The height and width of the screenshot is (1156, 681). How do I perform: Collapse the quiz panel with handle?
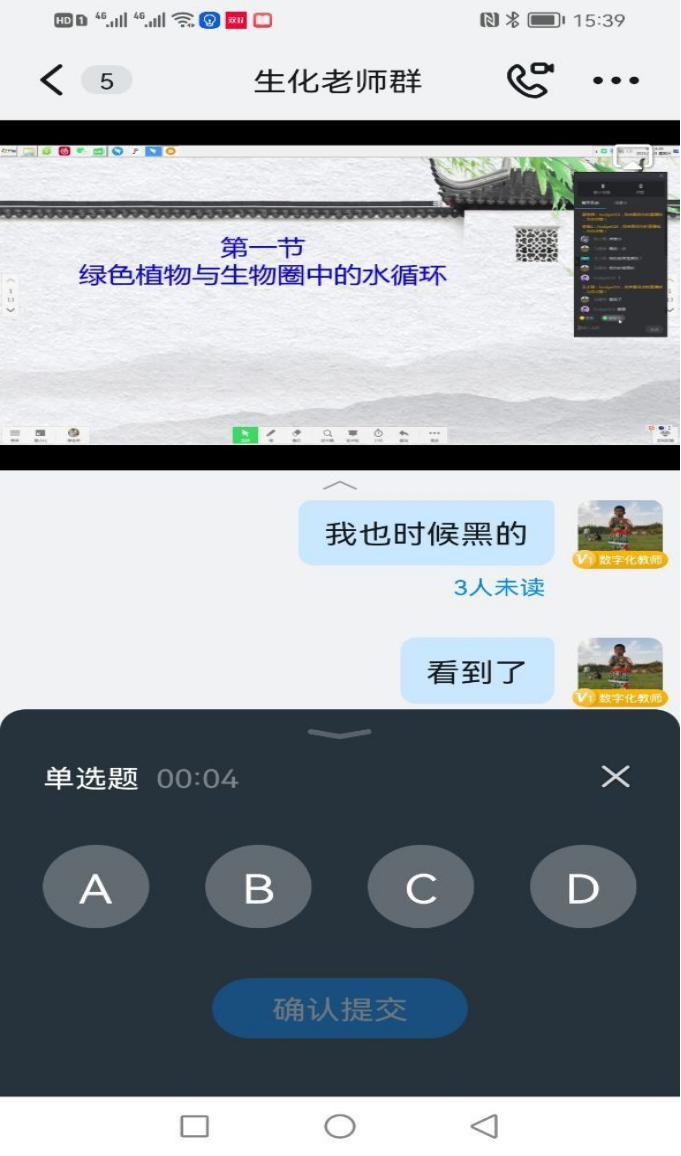point(340,734)
